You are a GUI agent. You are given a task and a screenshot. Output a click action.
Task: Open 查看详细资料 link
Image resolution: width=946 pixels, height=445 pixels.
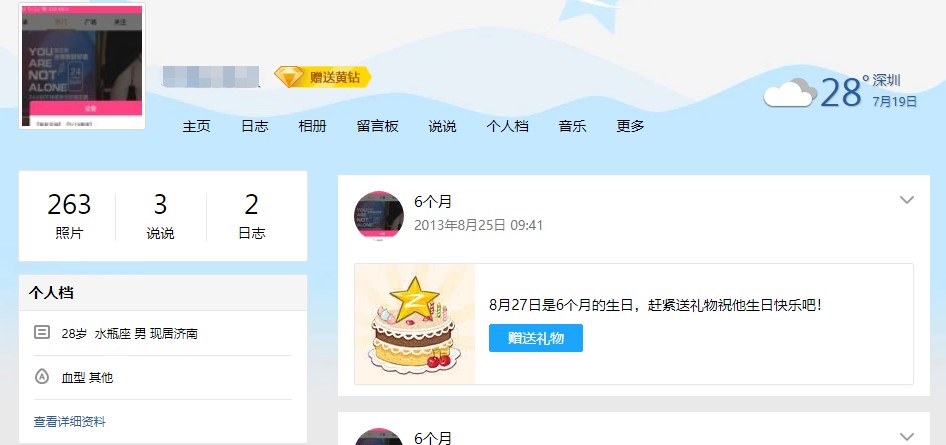(x=70, y=422)
